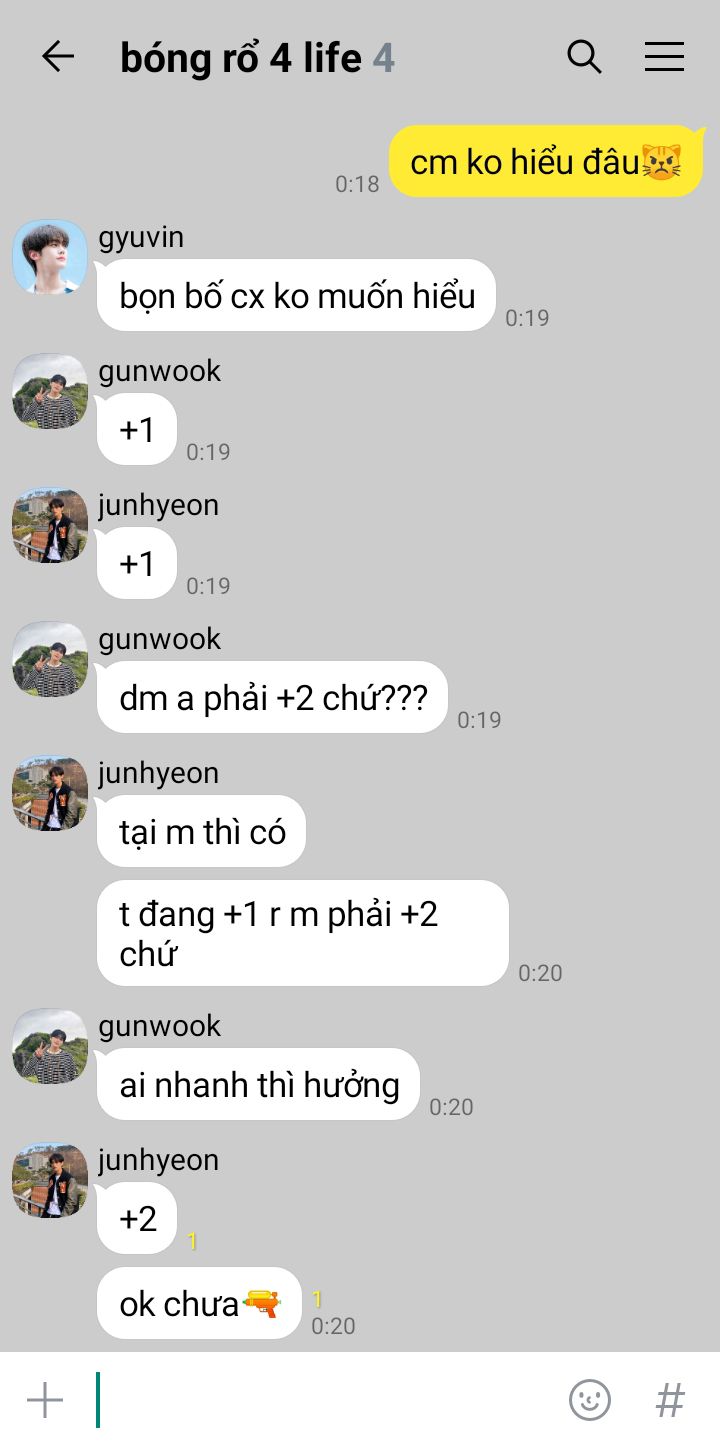Search within the chat
The image size is (720, 1456).
coord(584,57)
